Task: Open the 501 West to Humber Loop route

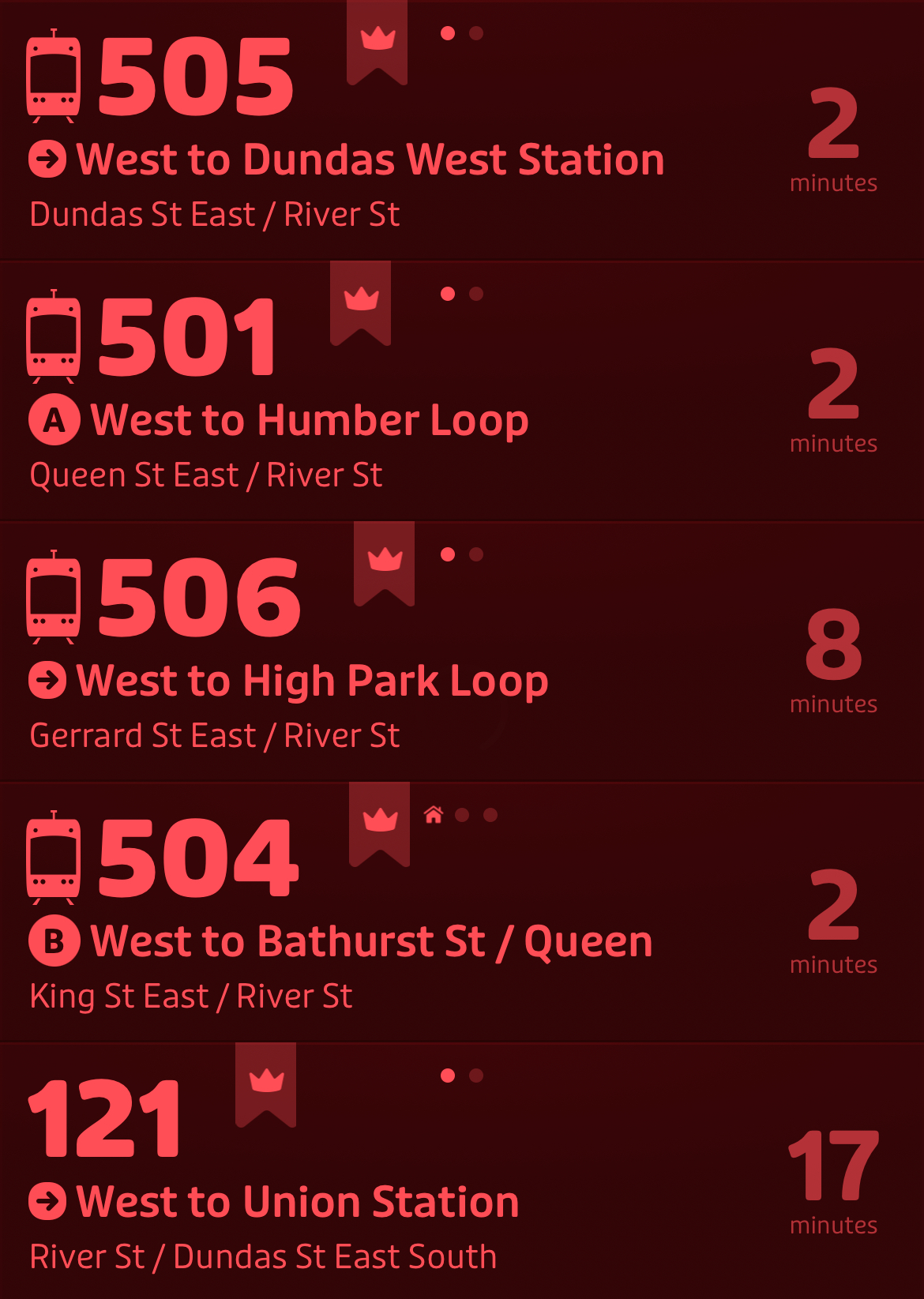Action: click(x=308, y=420)
